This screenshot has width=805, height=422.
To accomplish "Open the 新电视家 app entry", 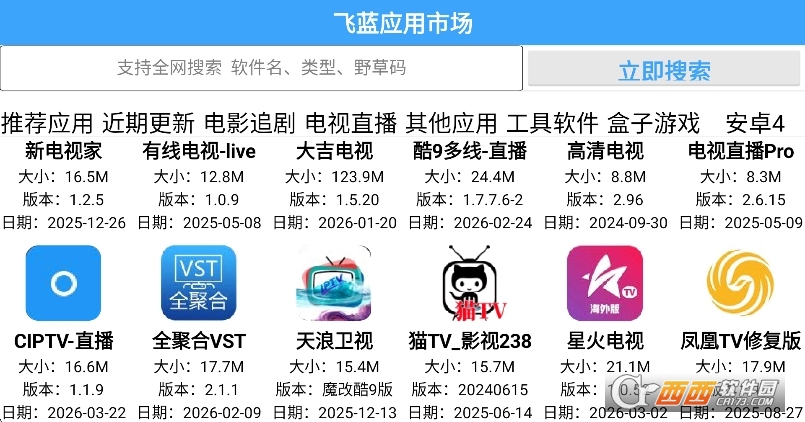I will (63, 152).
